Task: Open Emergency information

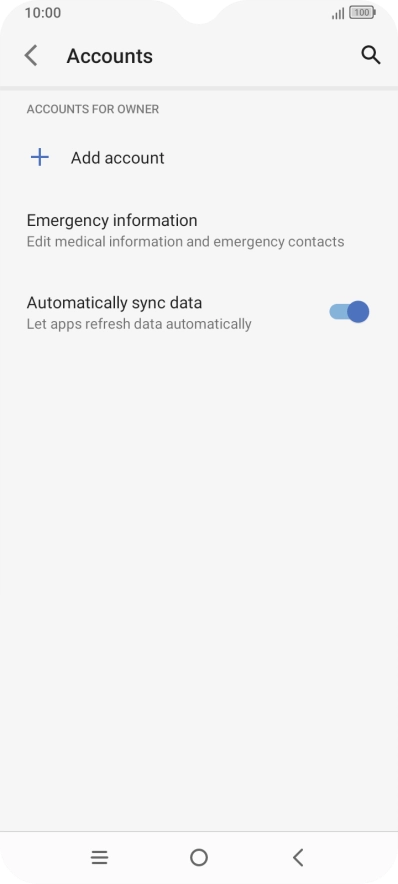Action: pos(199,230)
